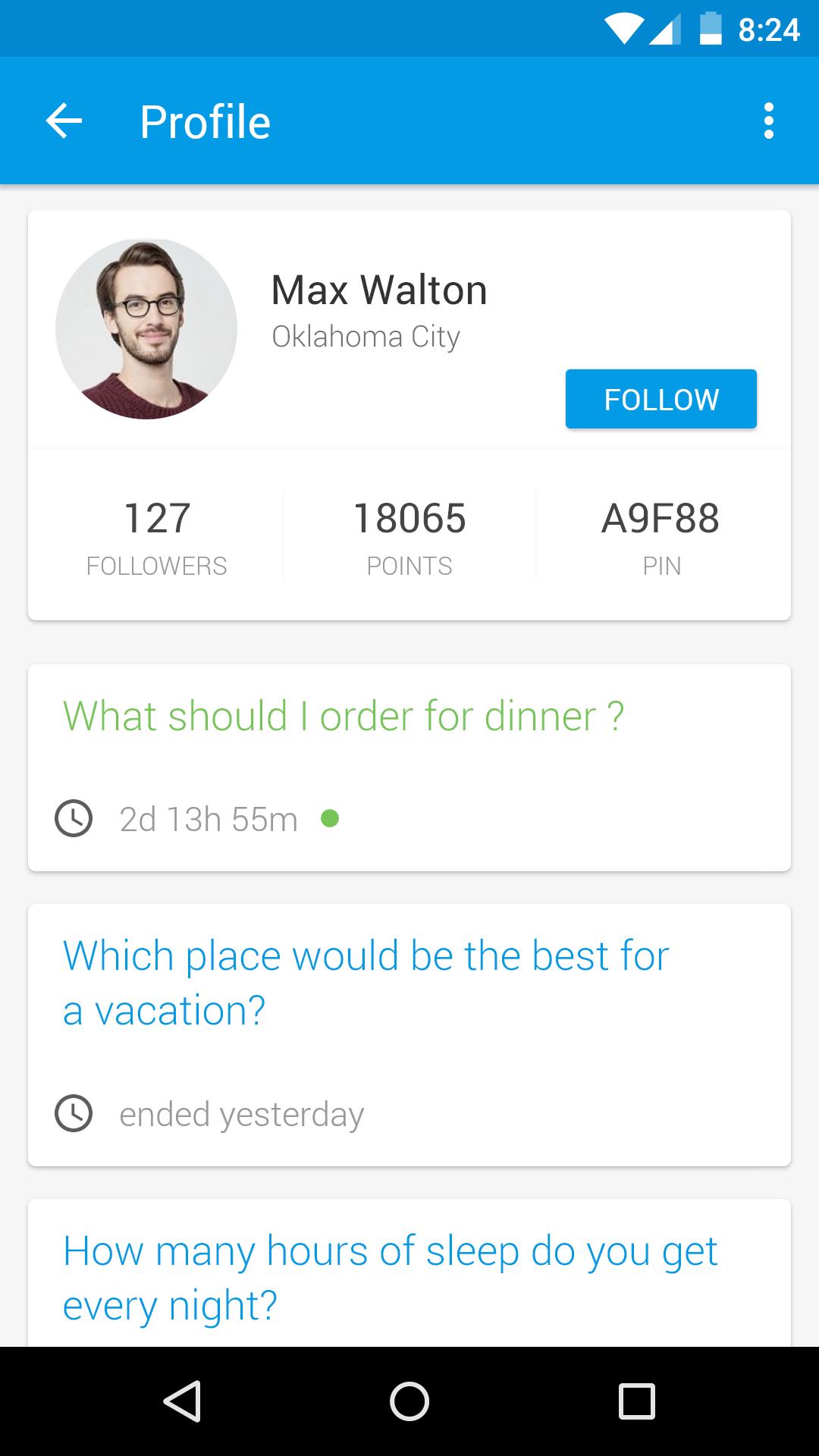The height and width of the screenshot is (1456, 819).
Task: Open the hours of sleep question
Action: click(x=390, y=1277)
